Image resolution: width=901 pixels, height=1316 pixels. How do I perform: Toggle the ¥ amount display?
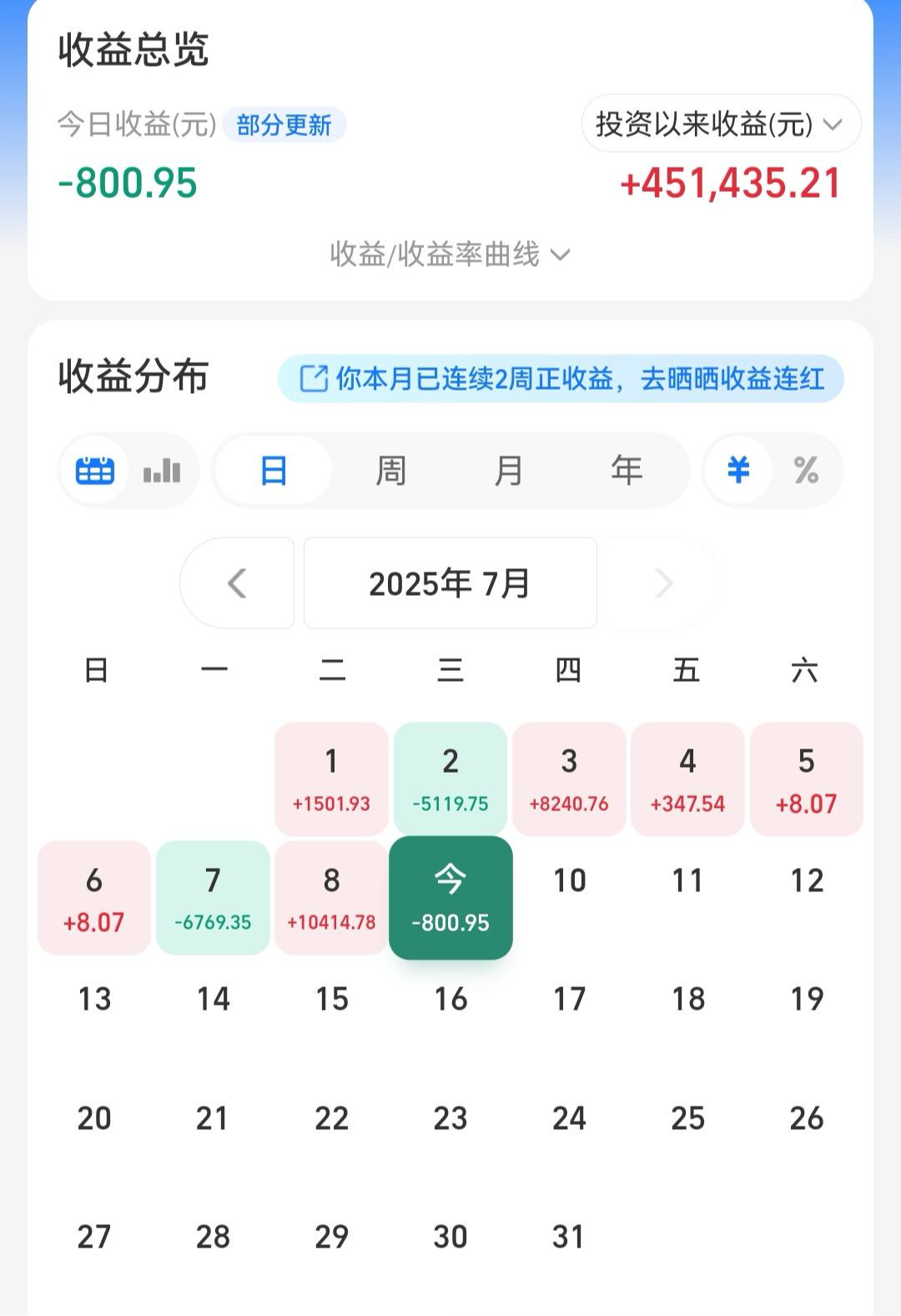point(737,471)
